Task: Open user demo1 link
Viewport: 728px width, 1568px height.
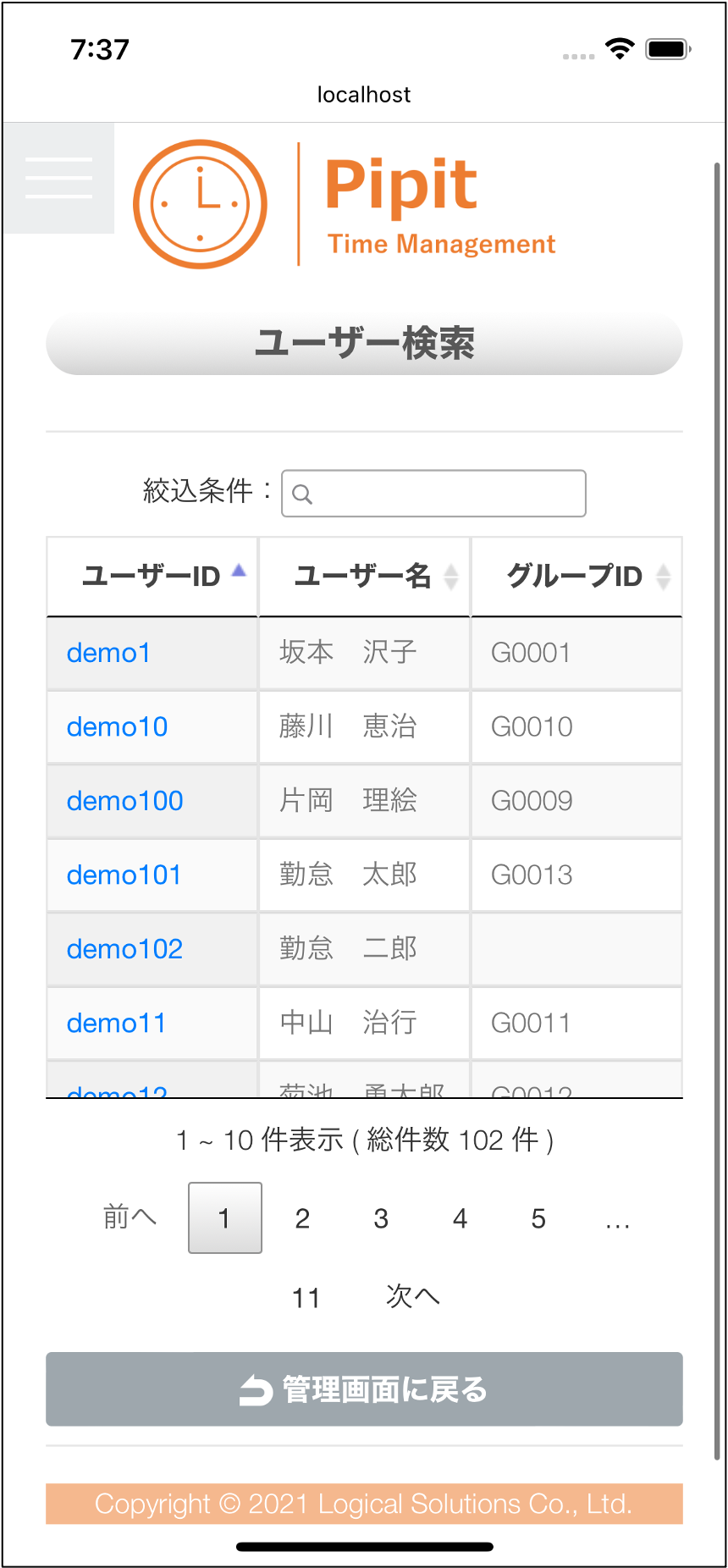Action: 108,653
